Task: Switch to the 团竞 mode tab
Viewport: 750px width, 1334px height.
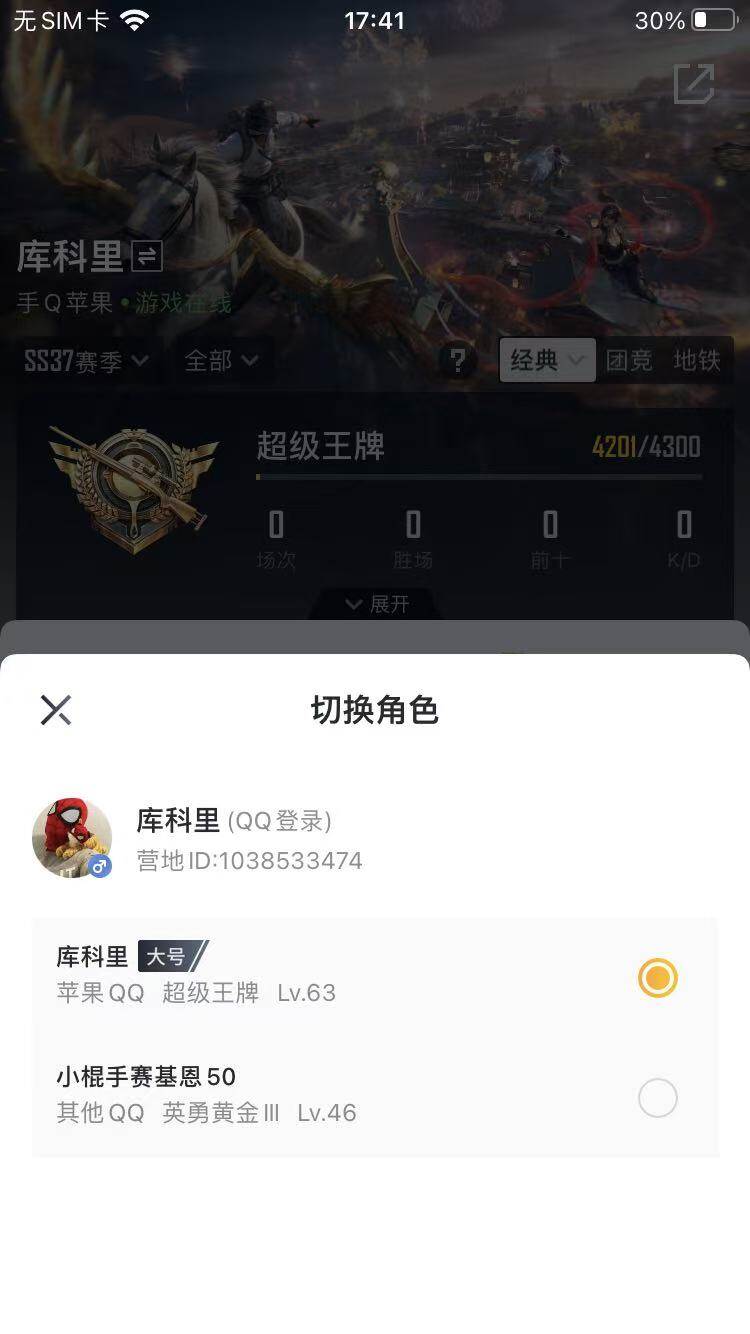Action: click(629, 361)
